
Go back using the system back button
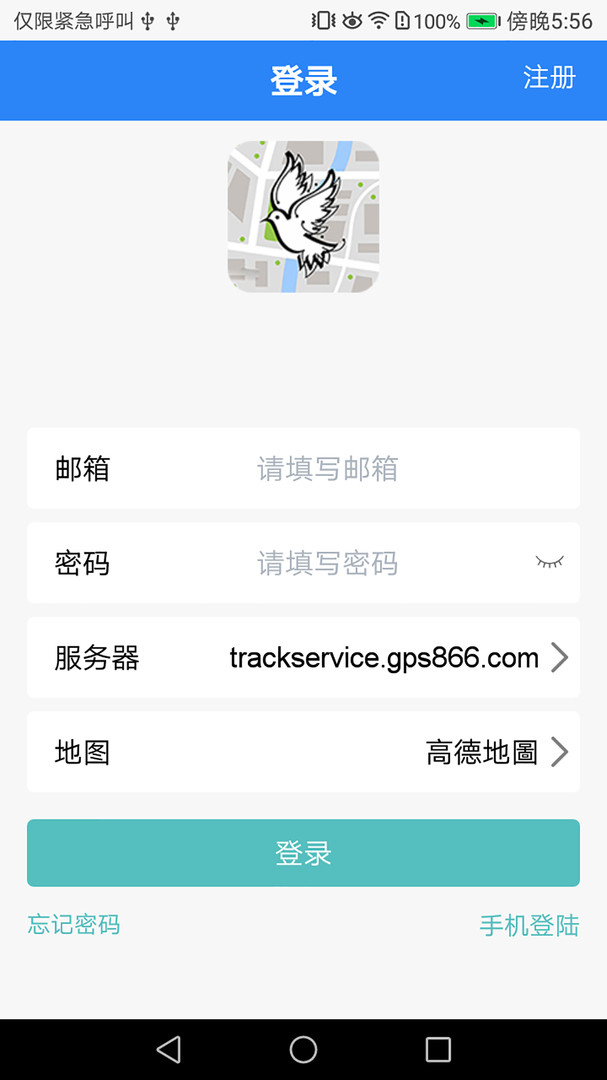click(169, 1050)
